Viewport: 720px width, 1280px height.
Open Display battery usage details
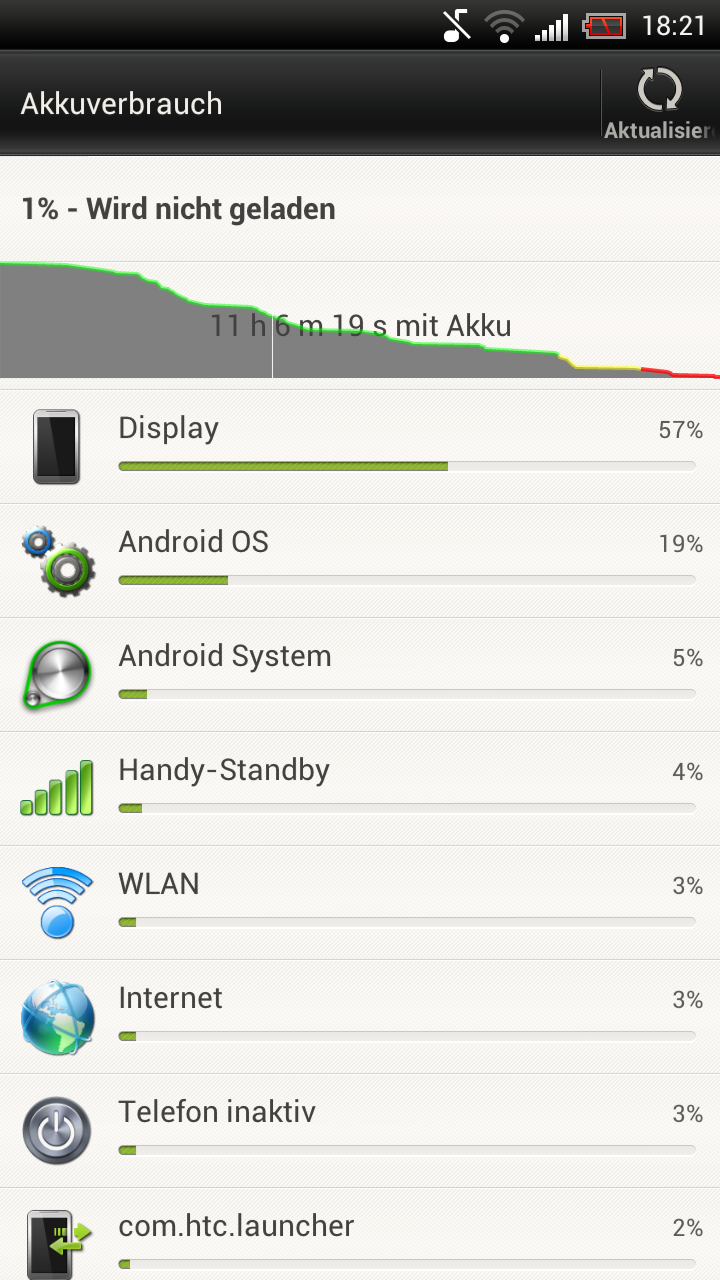[x=360, y=447]
